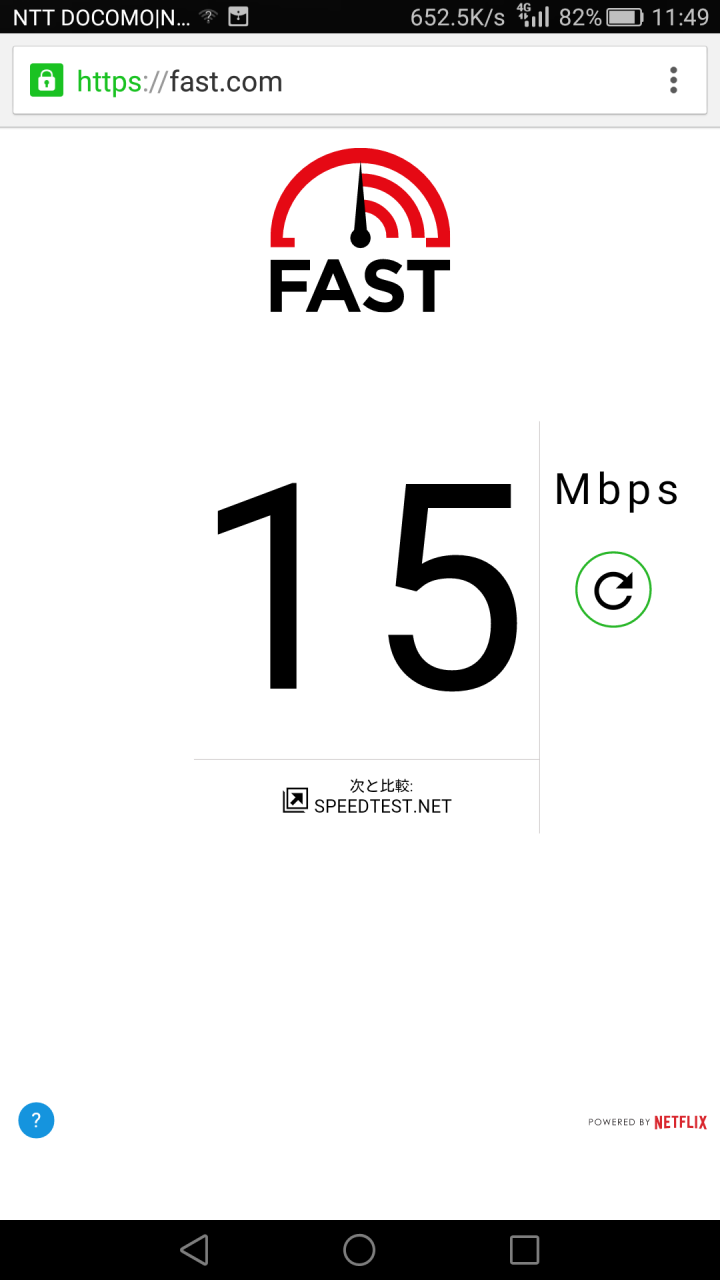Open the blue help question-mark button
The image size is (720, 1280).
(36, 1120)
